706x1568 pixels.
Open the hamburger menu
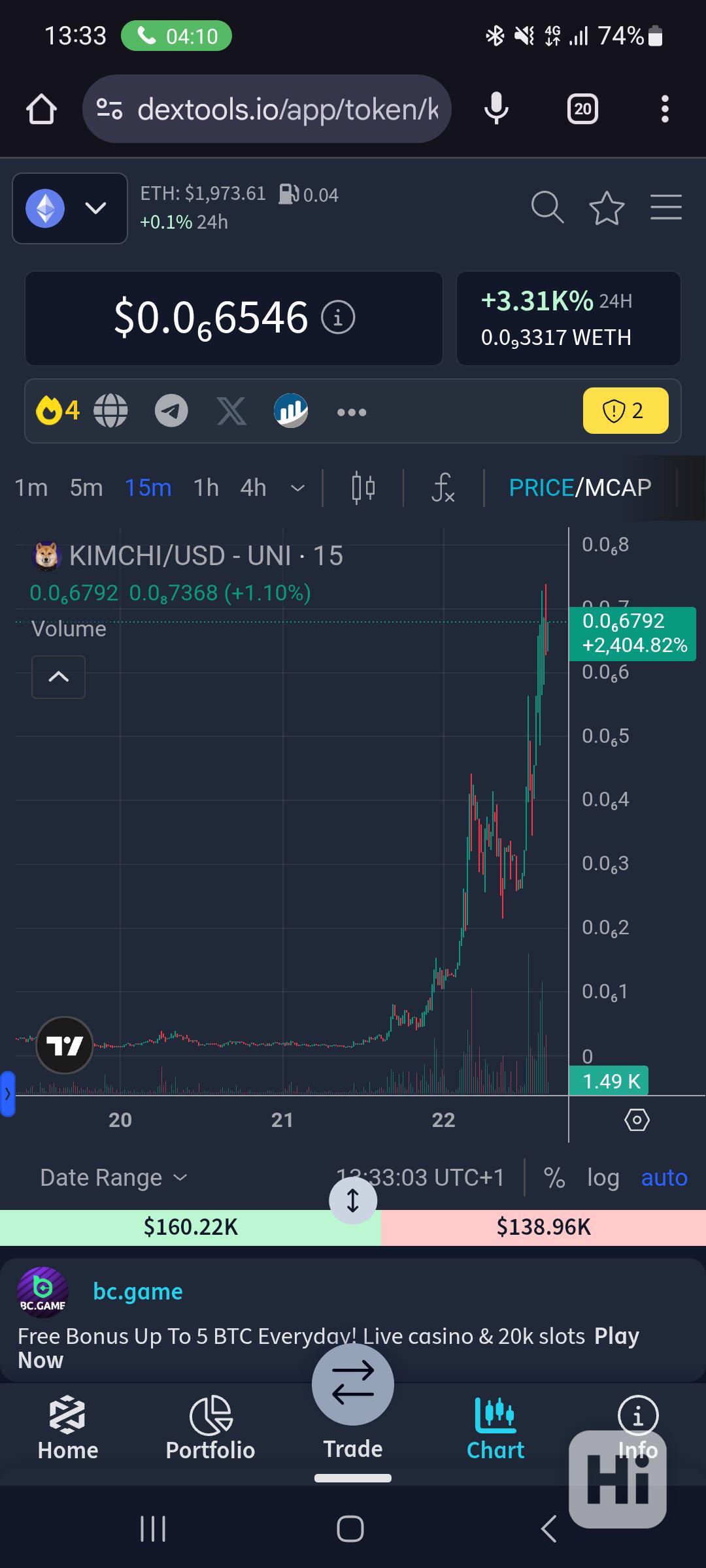pos(665,208)
